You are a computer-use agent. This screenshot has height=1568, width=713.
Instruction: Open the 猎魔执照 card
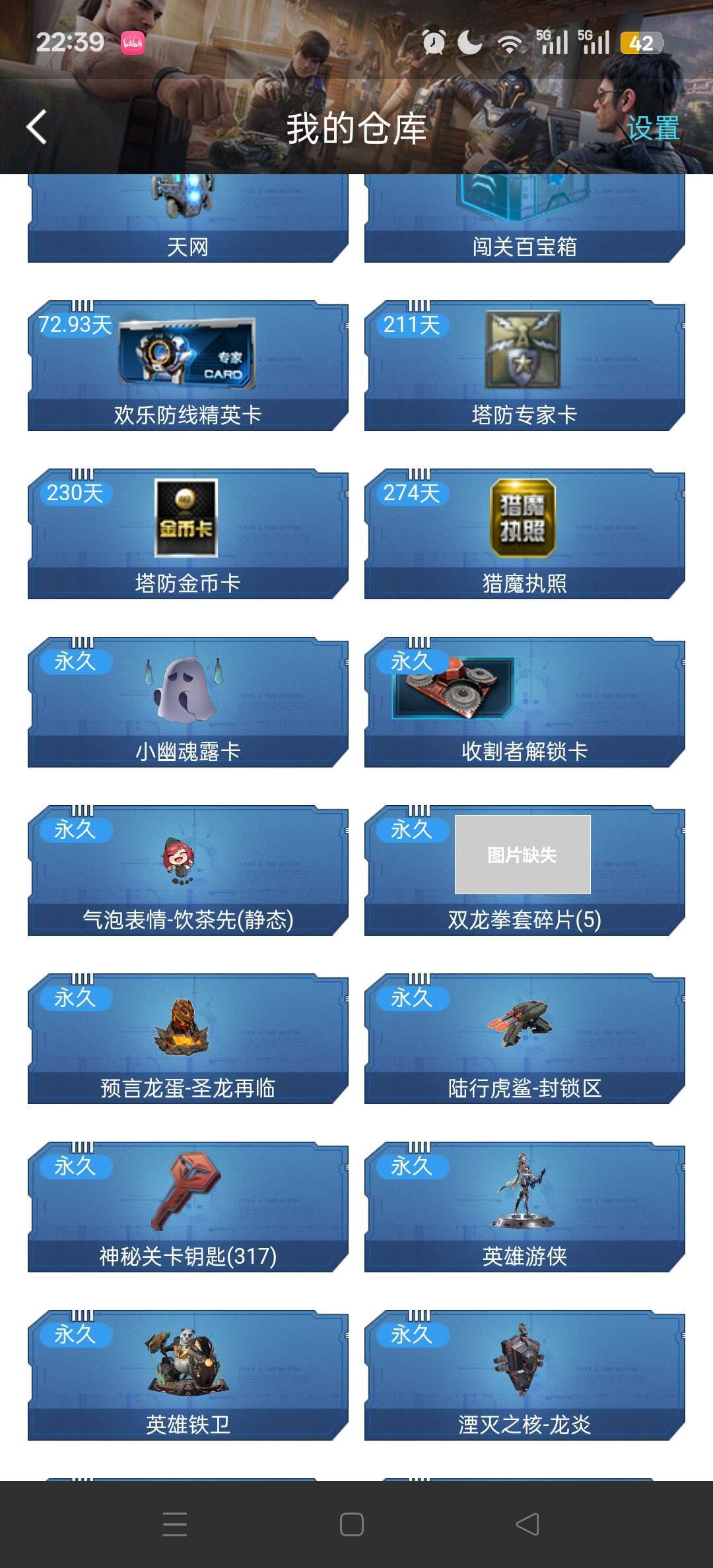(x=524, y=535)
